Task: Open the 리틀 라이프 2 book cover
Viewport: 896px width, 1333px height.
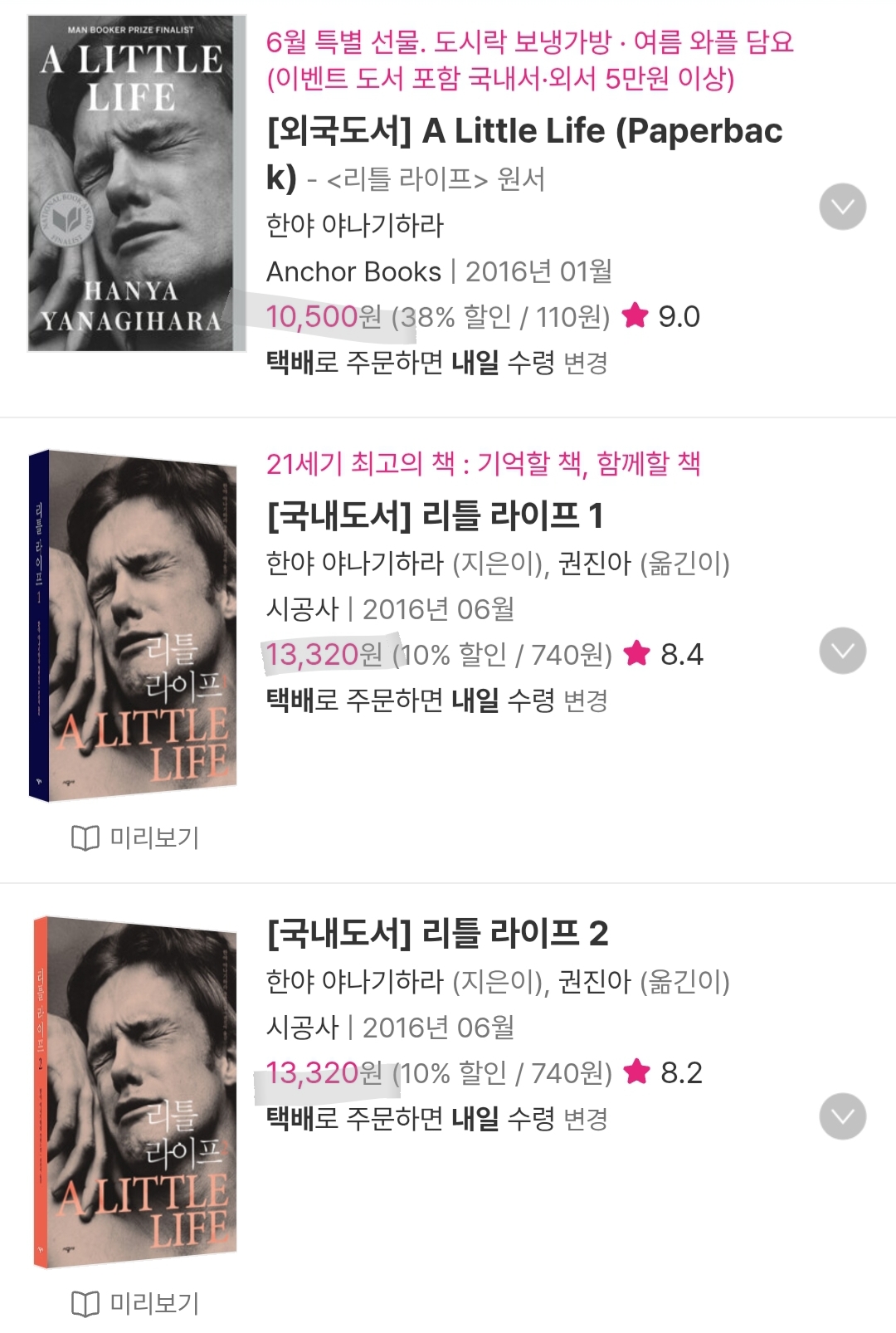Action: (135, 1092)
